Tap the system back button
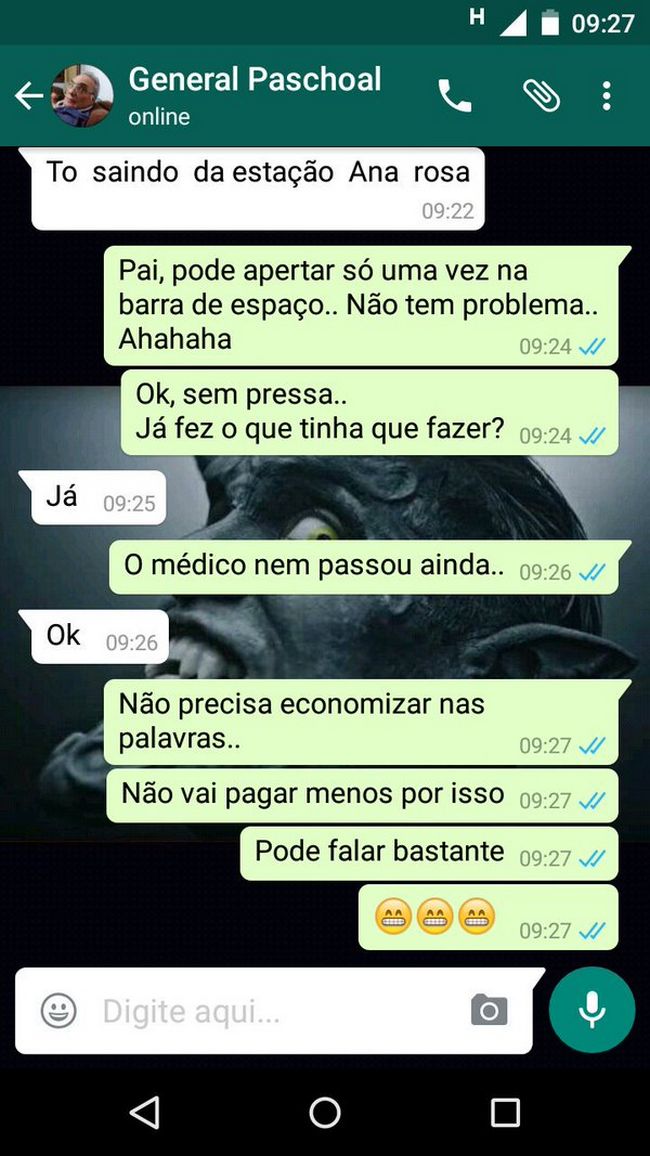 point(146,1112)
